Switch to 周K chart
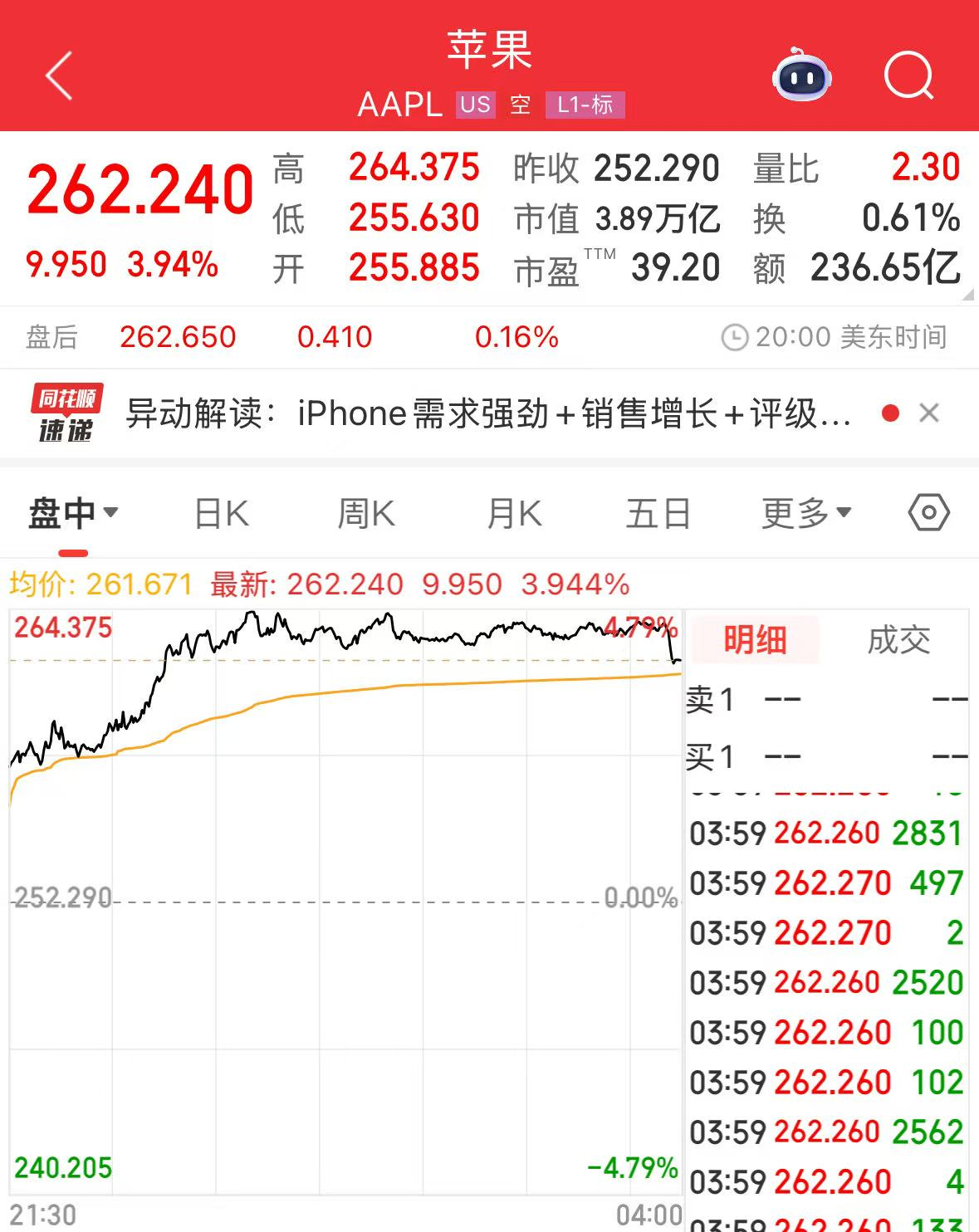The width and height of the screenshot is (979, 1232). click(365, 514)
